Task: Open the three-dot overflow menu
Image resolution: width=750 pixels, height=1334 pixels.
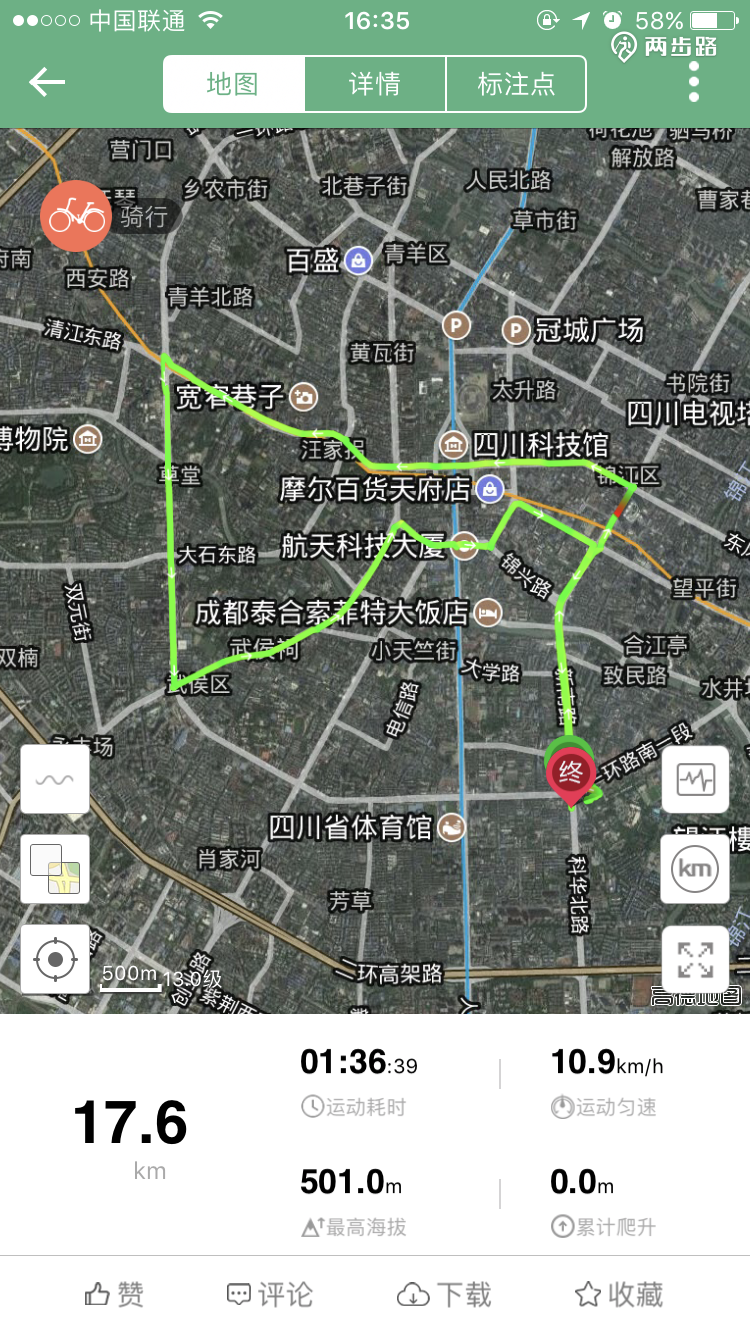Action: tap(694, 82)
